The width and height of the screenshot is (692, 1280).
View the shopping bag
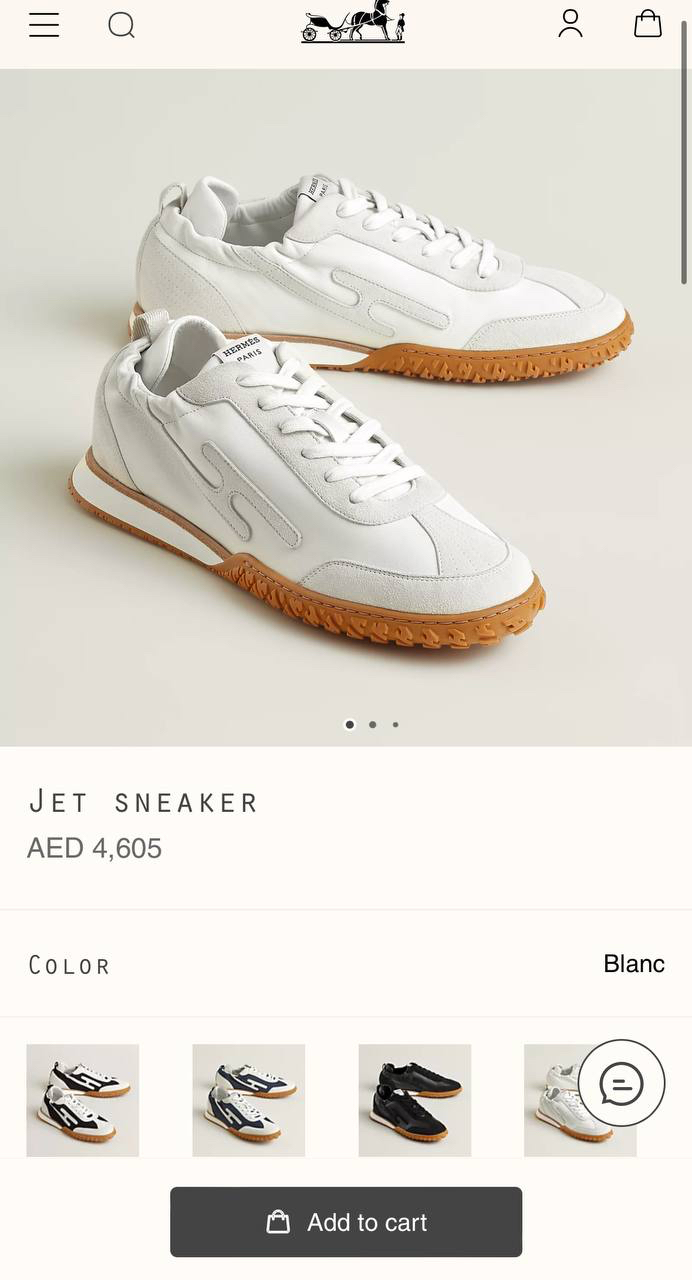648,24
